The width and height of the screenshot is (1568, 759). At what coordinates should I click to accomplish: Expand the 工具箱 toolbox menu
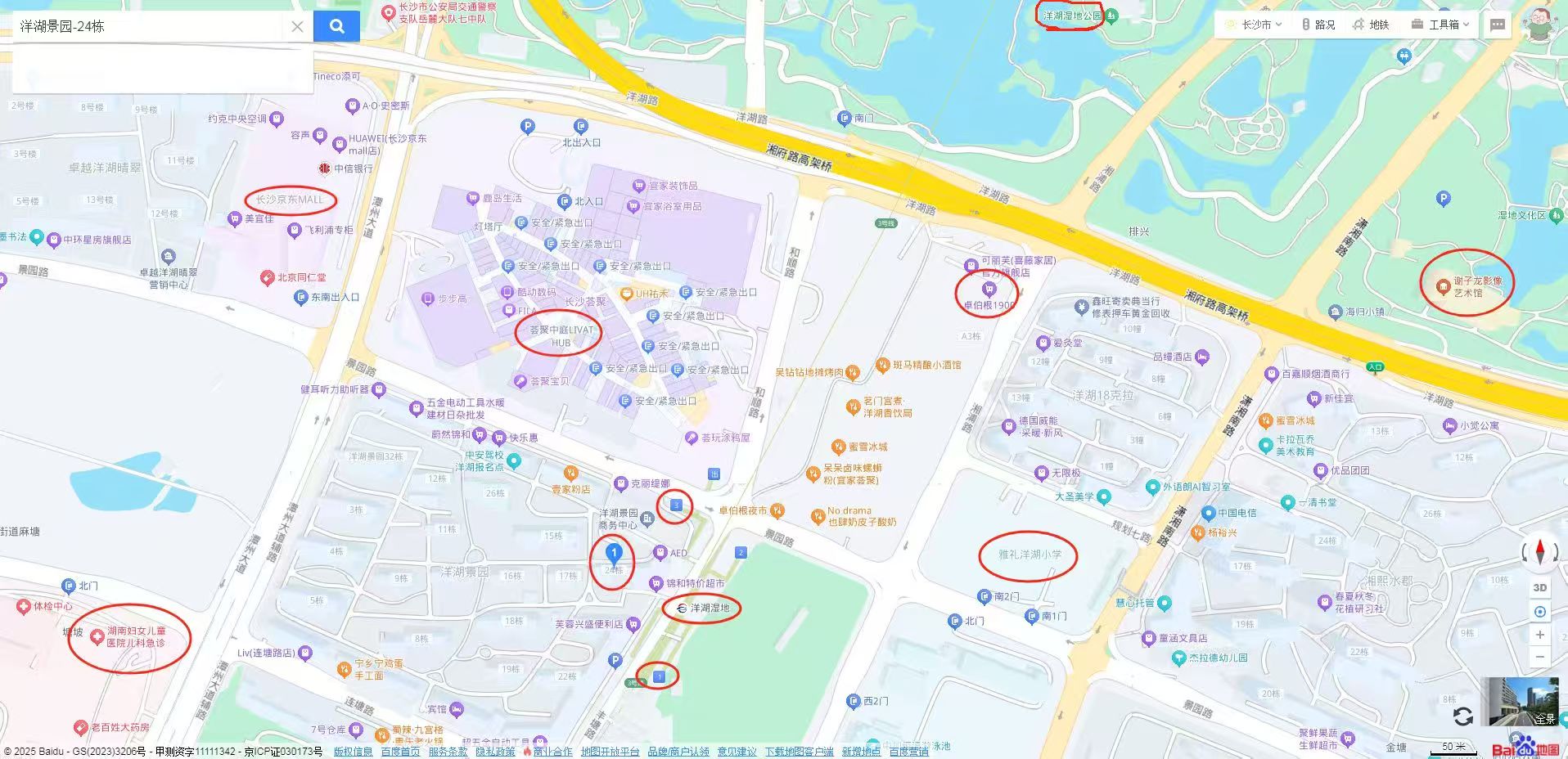pyautogui.click(x=1441, y=25)
